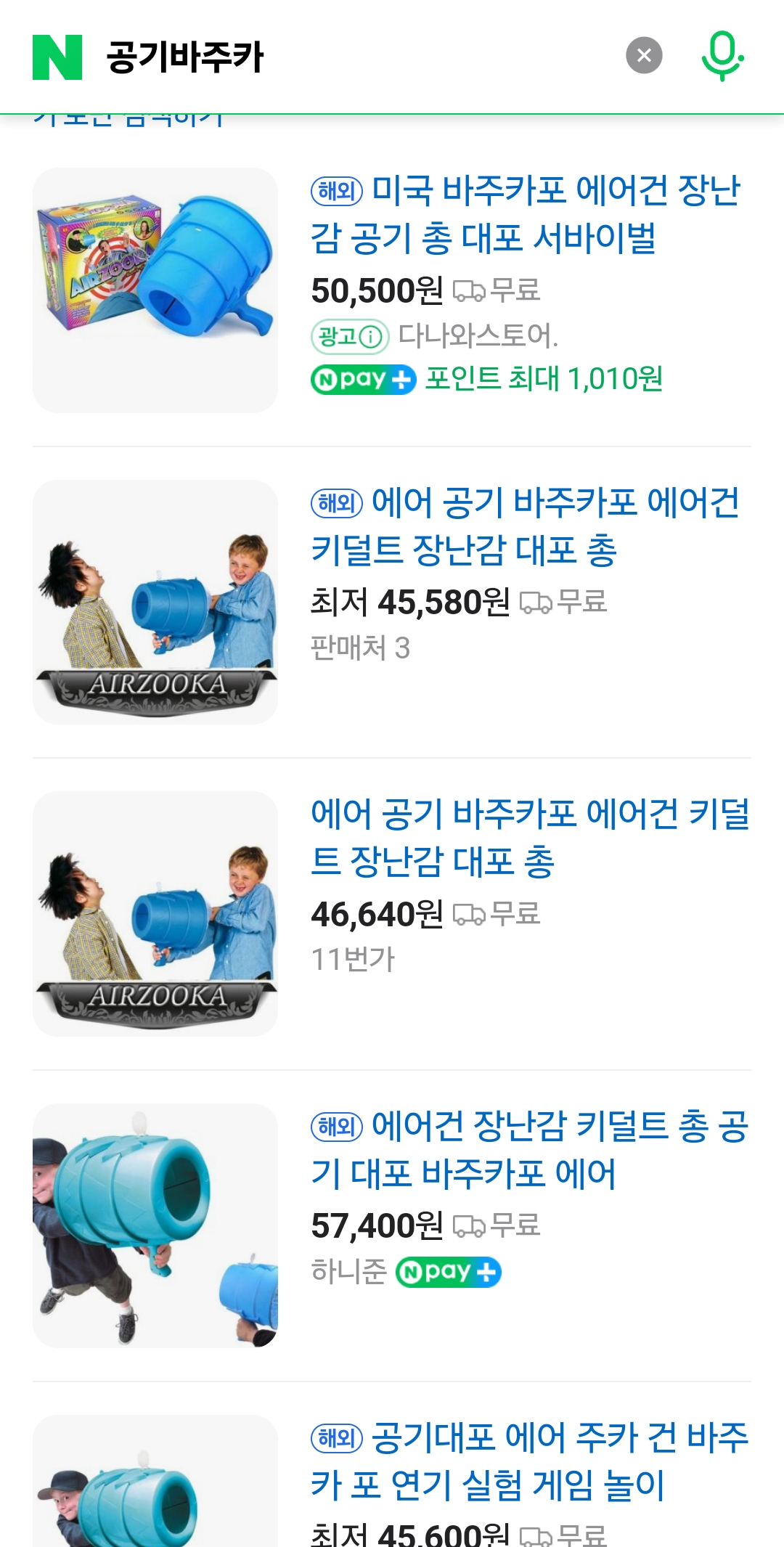Open the product photo of the 하니준 listing

pos(155,1225)
